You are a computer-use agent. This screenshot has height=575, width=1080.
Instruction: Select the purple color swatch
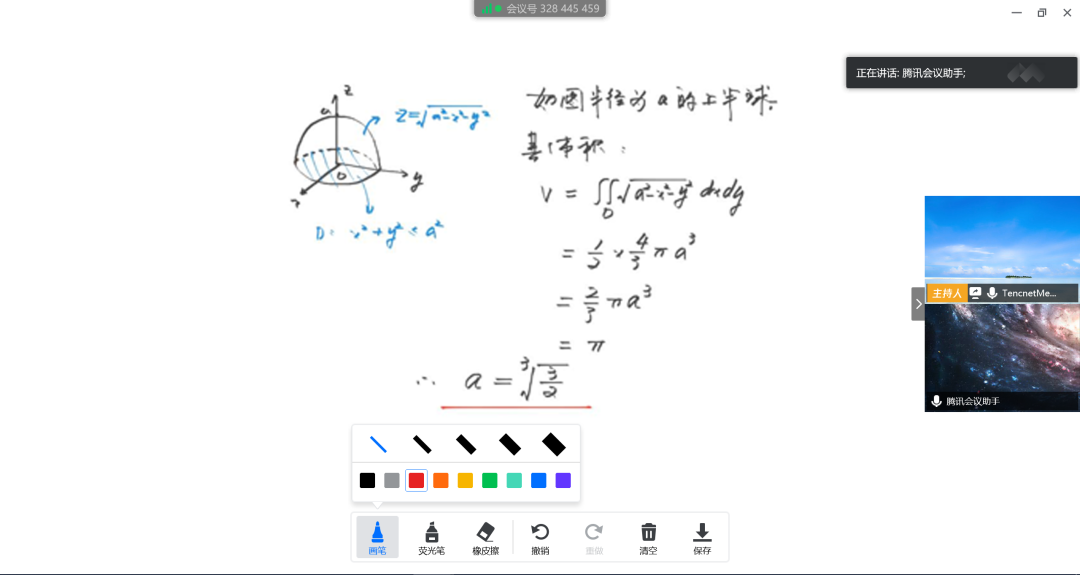tap(563, 480)
